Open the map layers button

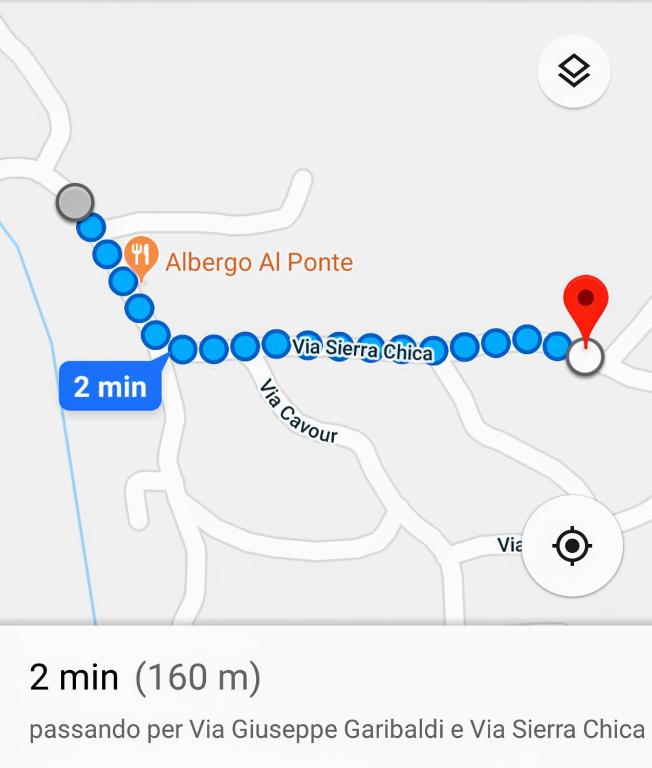point(574,72)
